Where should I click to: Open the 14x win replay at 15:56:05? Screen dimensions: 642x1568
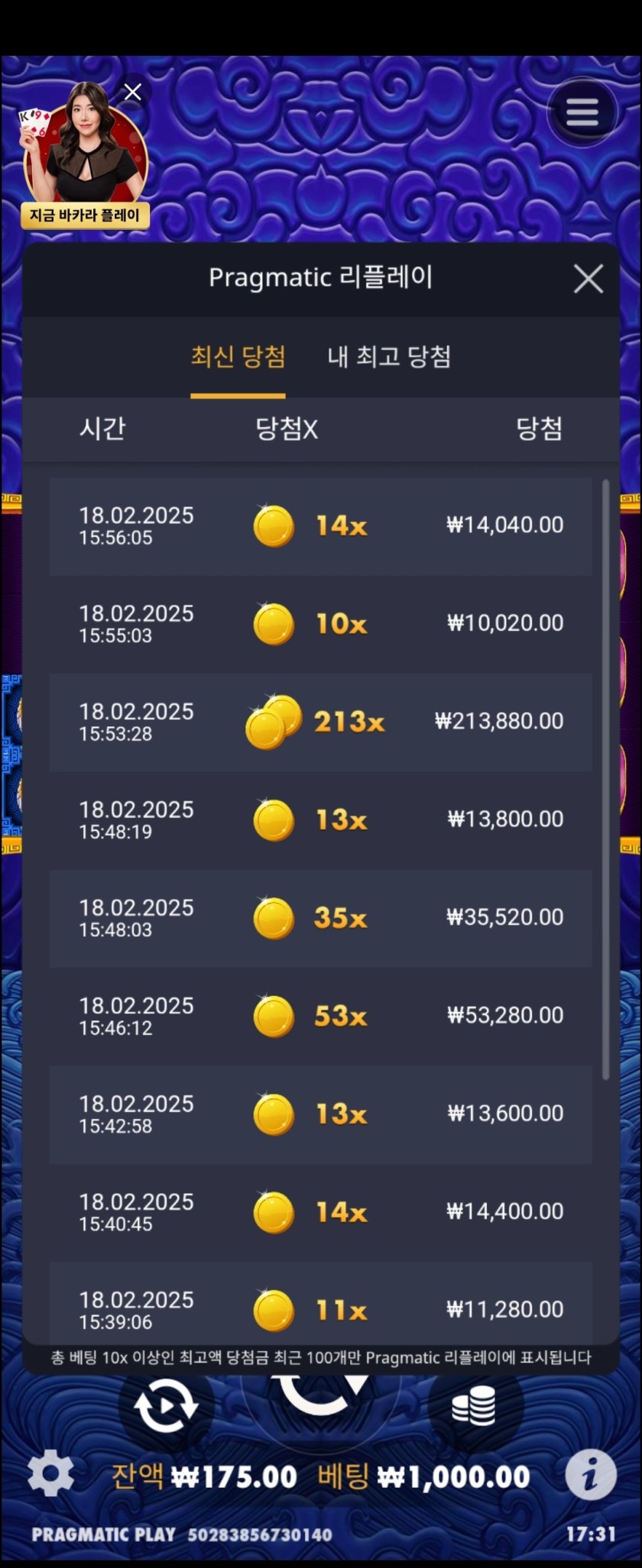[320, 526]
